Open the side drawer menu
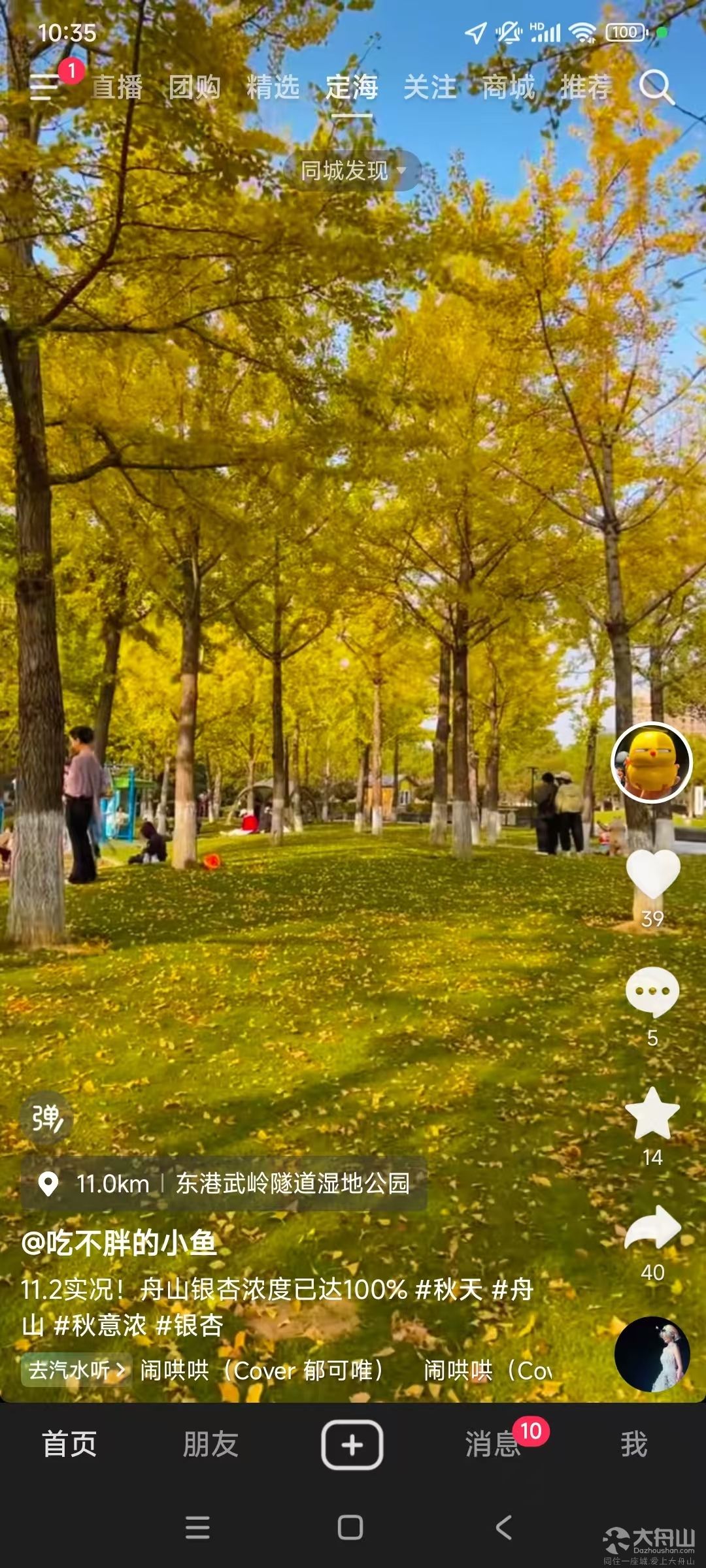This screenshot has height=1568, width=706. [44, 86]
